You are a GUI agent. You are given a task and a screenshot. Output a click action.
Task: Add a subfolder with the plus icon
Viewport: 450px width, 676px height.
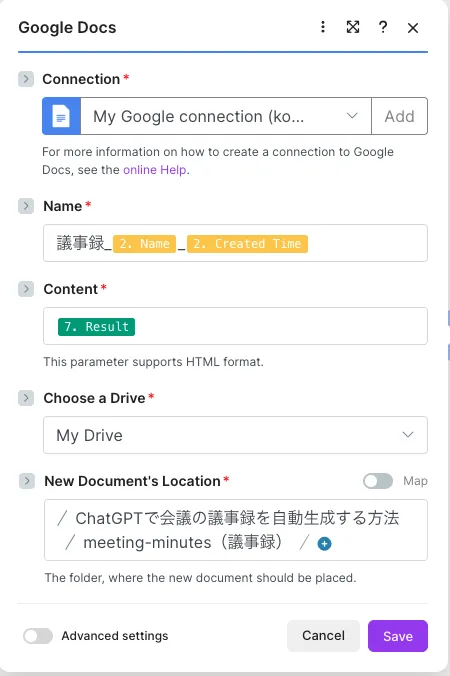pyautogui.click(x=324, y=544)
